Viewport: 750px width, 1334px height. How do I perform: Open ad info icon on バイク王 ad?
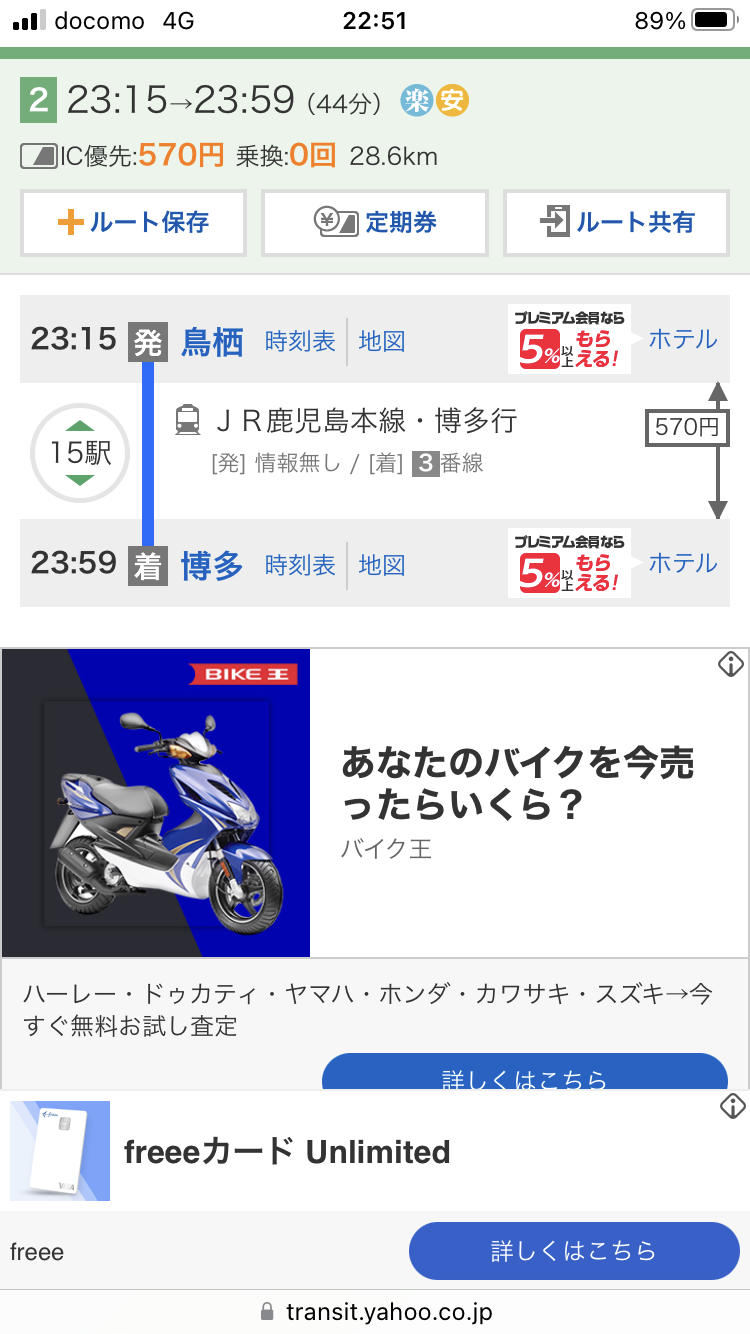(732, 664)
